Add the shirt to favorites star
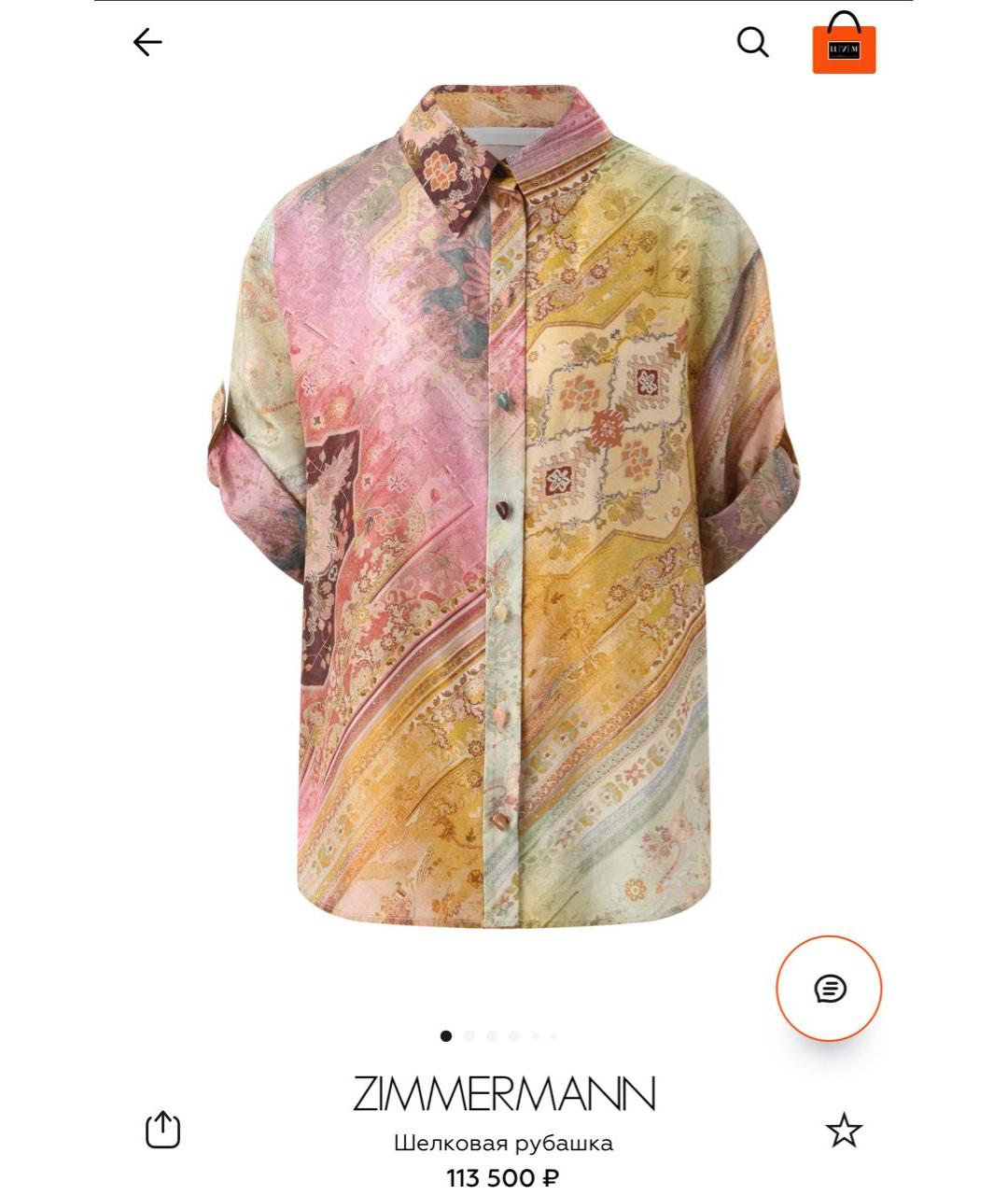Image resolution: width=1008 pixels, height=1195 pixels. (x=844, y=1130)
